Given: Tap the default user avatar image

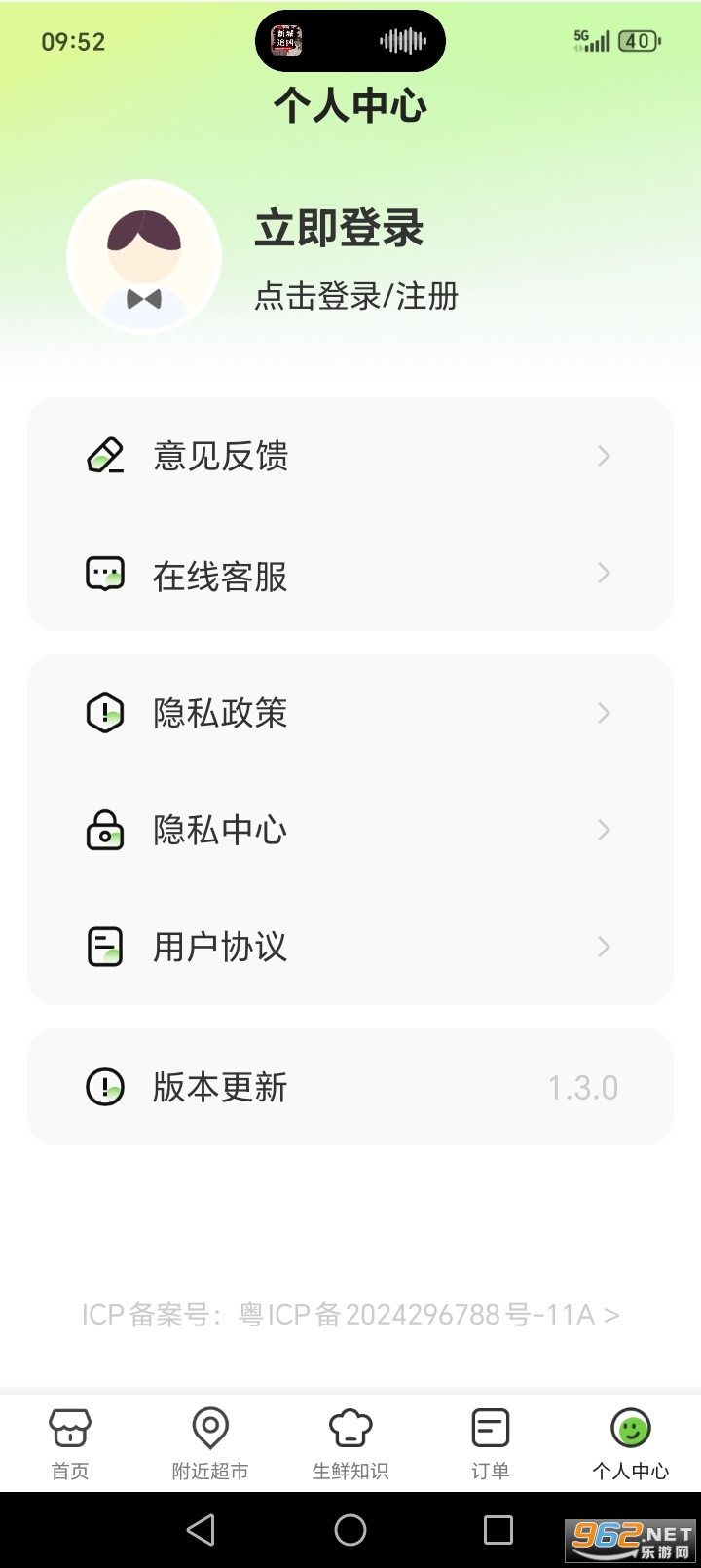Looking at the screenshot, I should tap(143, 255).
